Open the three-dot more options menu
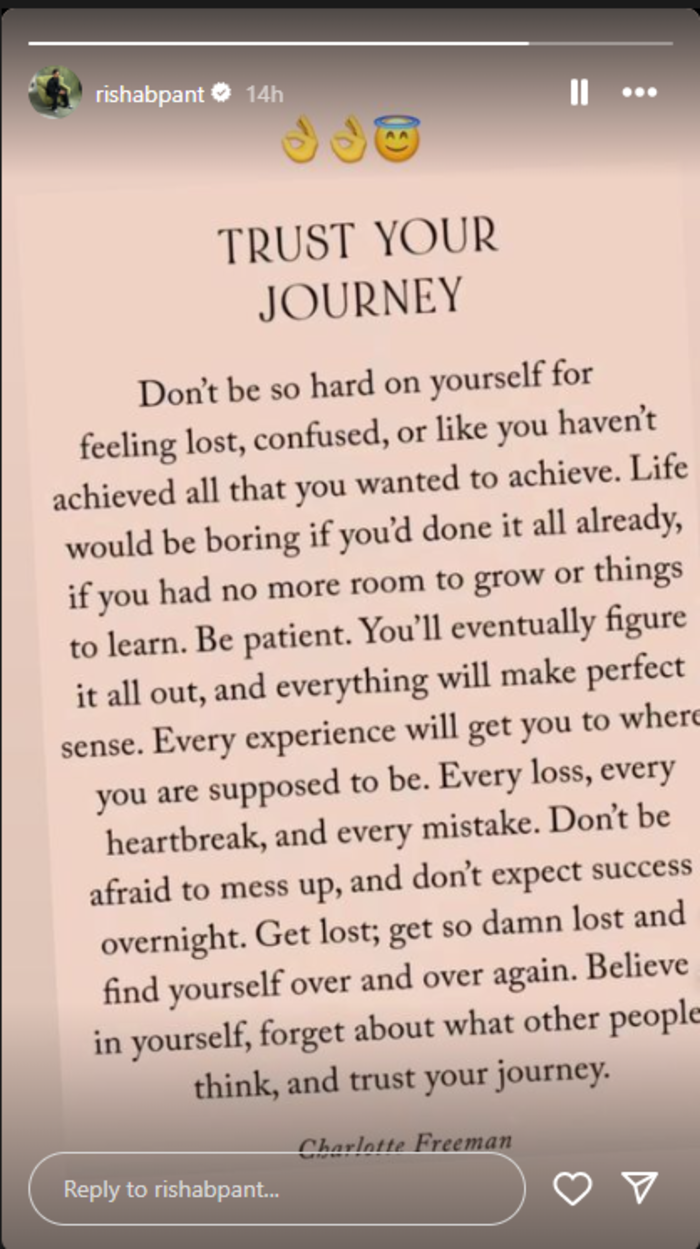This screenshot has height=1249, width=700. click(x=639, y=93)
